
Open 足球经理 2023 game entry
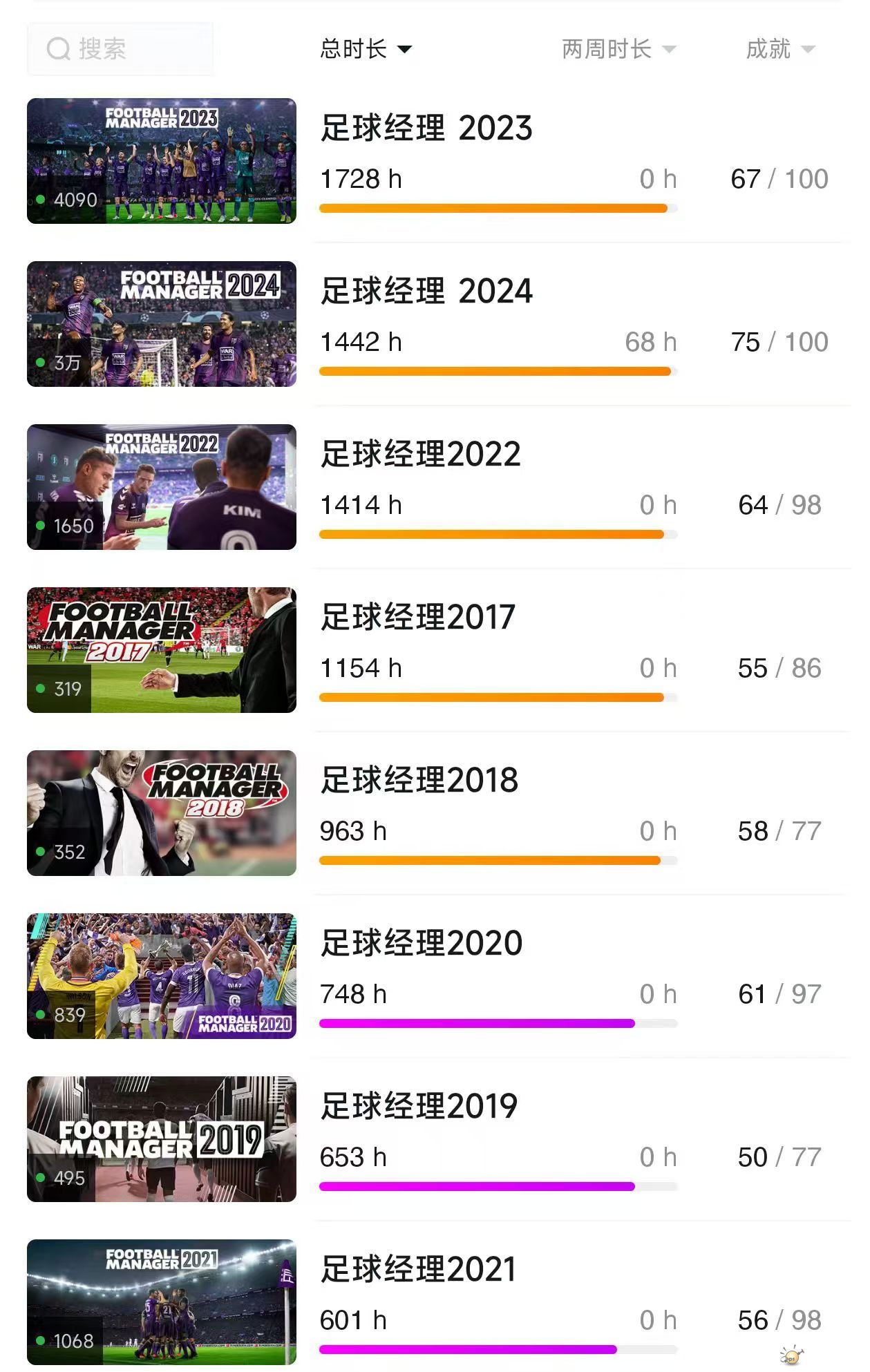426,128
